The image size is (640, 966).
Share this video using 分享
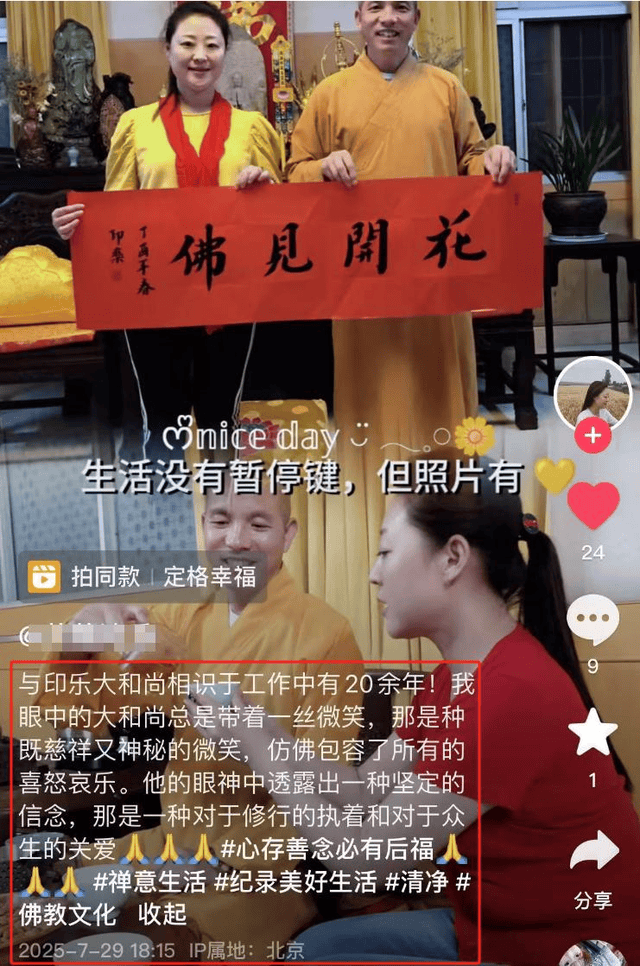tap(593, 853)
